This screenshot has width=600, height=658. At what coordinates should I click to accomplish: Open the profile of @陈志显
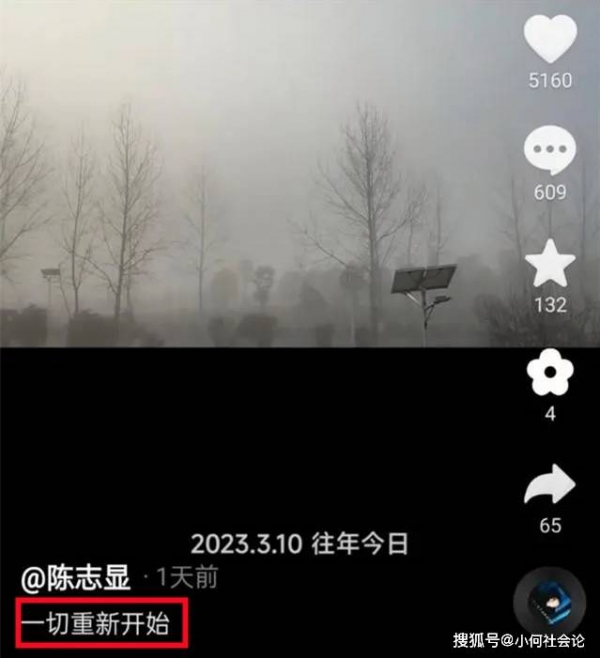click(x=76, y=577)
